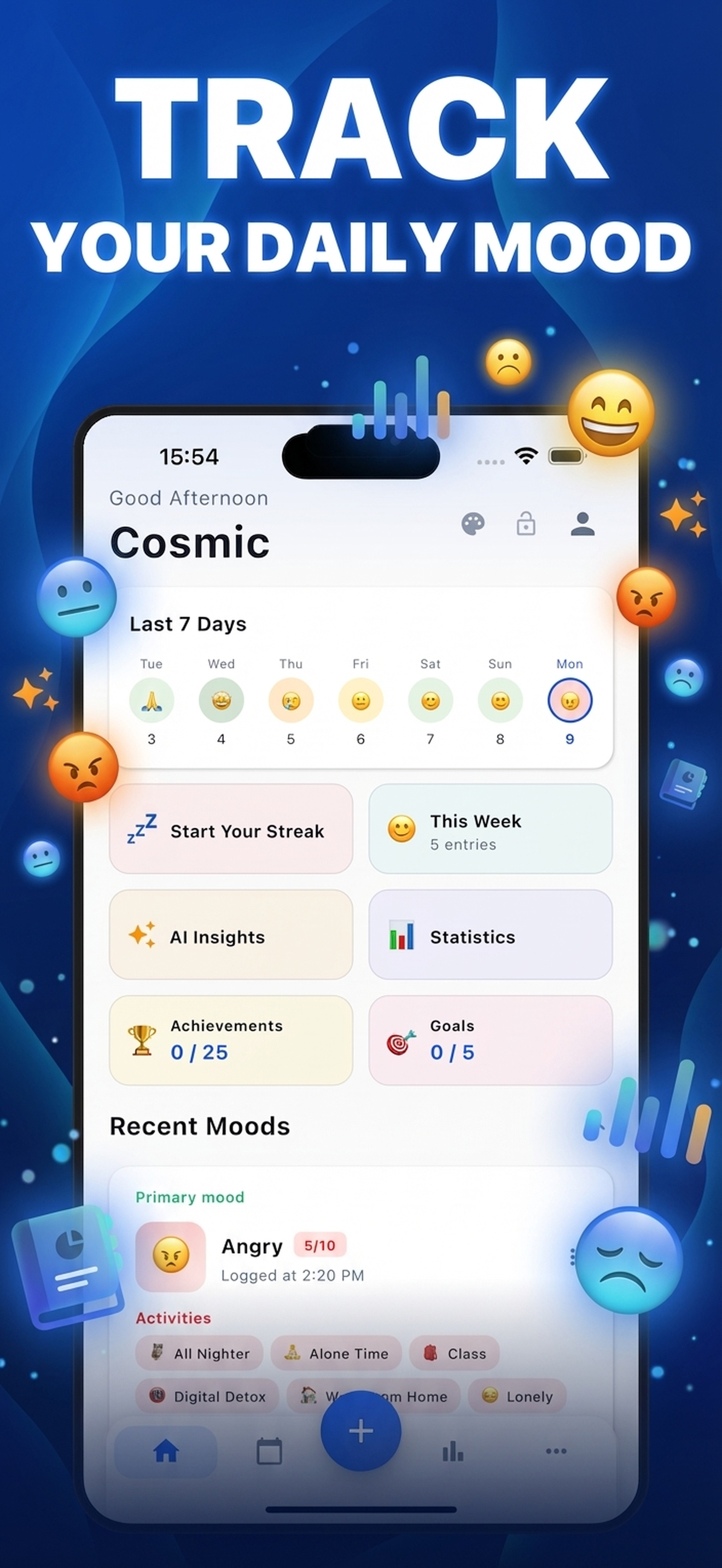Open the More menu via three-dots nav icon

click(x=556, y=1451)
